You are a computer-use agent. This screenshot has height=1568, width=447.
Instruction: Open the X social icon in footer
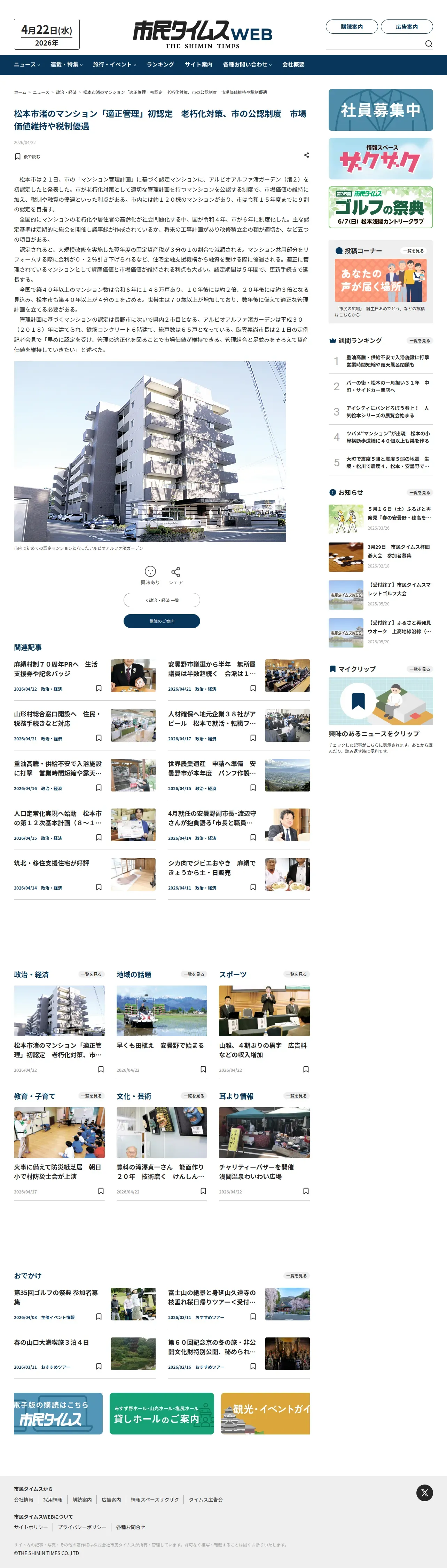click(424, 1492)
